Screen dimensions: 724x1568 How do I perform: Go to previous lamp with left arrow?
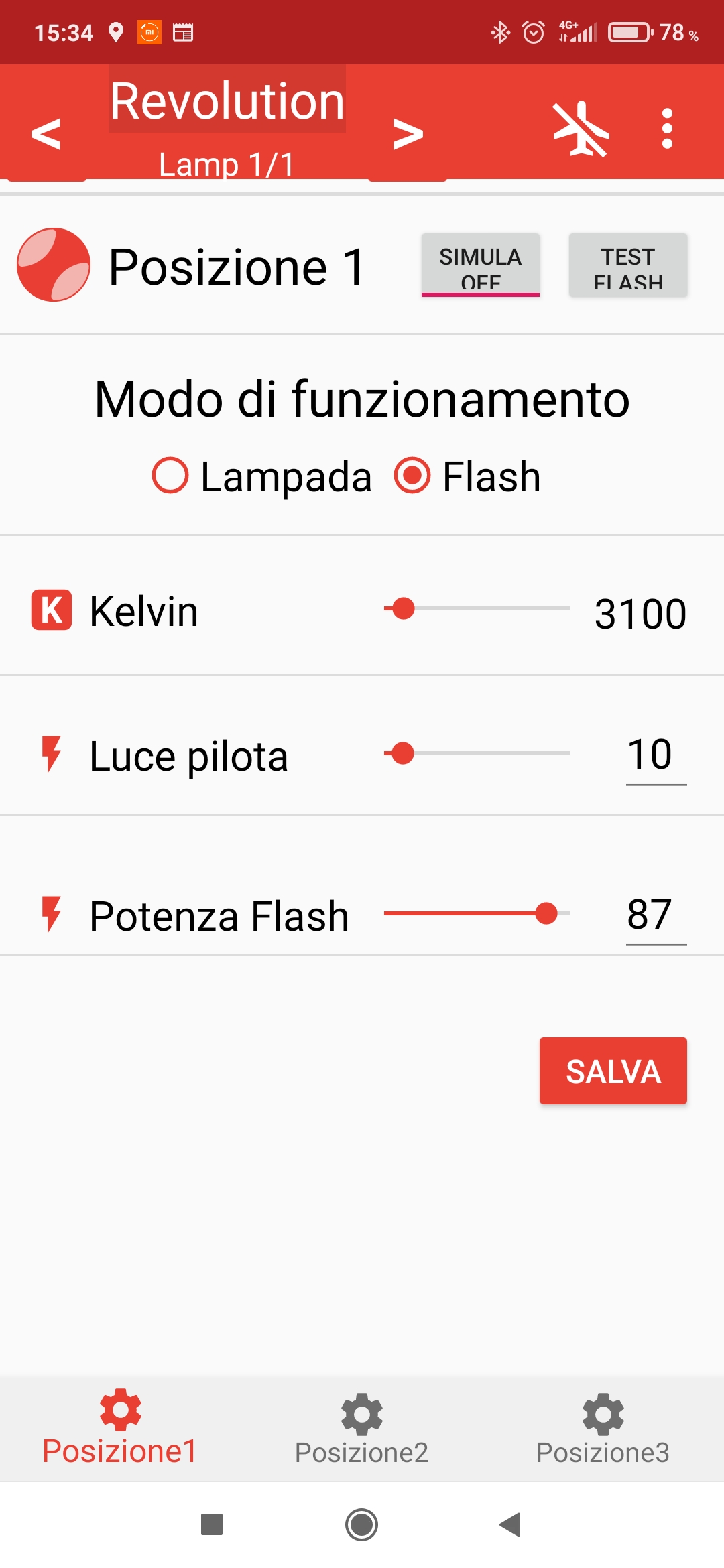[46, 133]
